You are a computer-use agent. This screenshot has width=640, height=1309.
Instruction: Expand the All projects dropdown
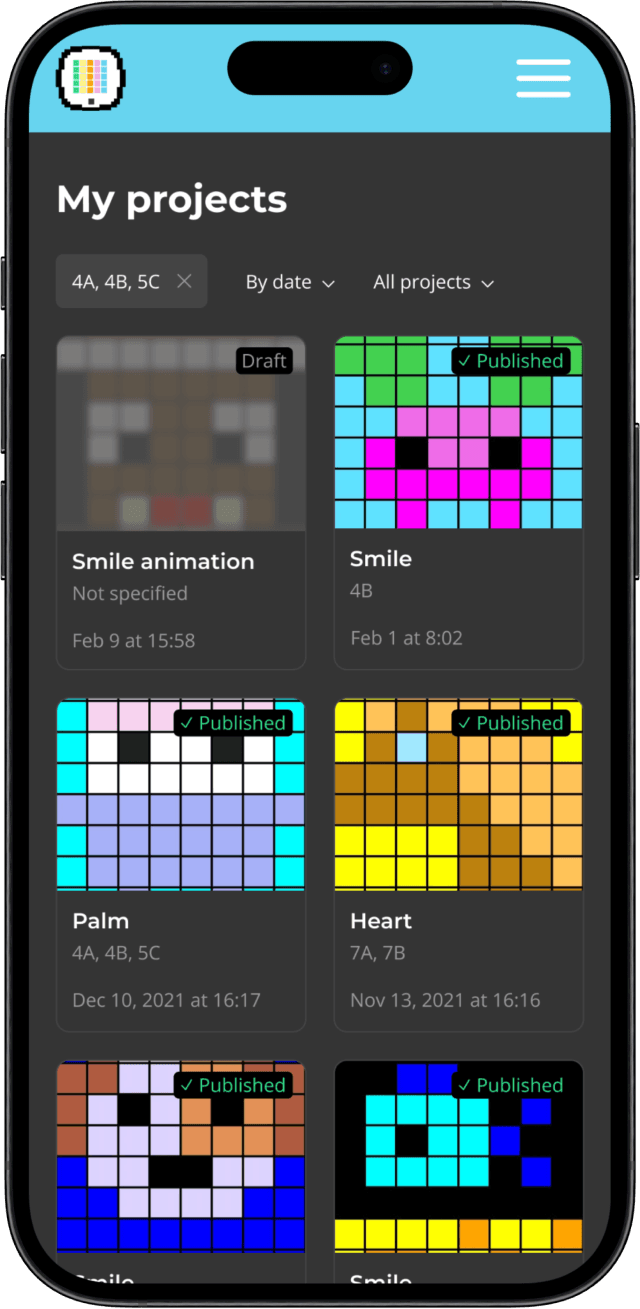[x=434, y=283]
